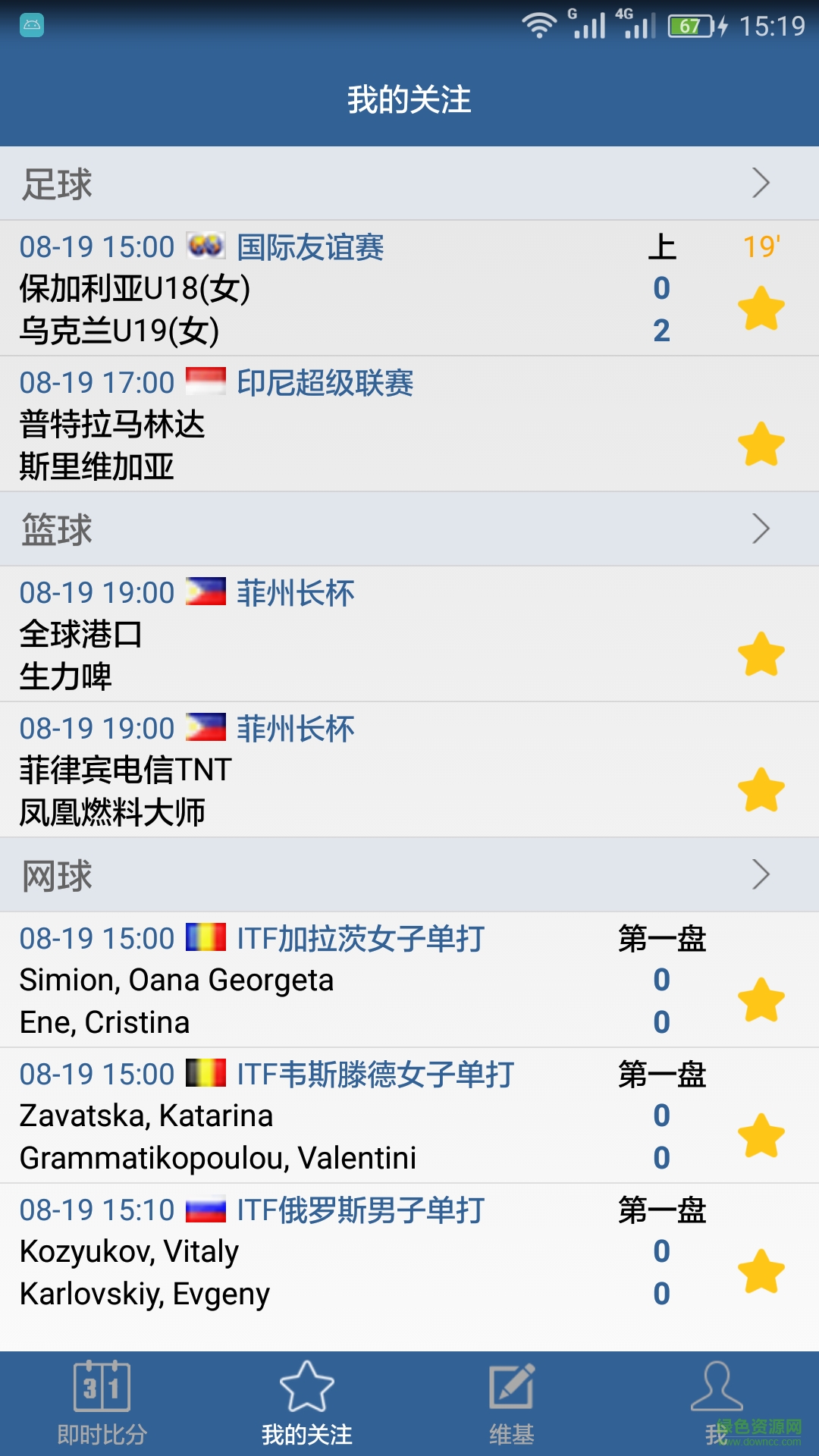Switch to the 维基 tab
Viewport: 819px width, 1456px height.
(512, 1404)
